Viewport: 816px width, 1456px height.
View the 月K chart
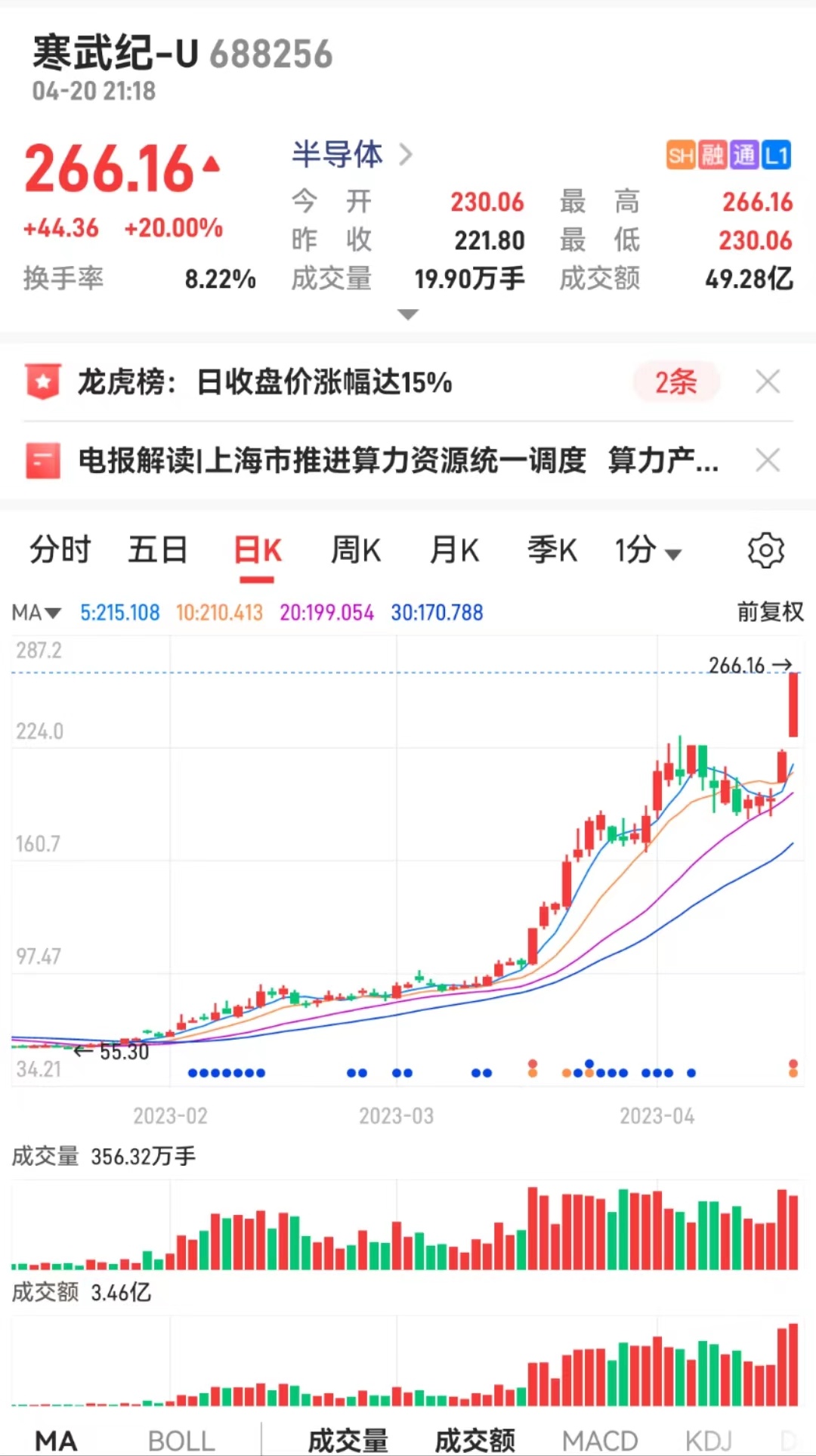click(x=454, y=550)
